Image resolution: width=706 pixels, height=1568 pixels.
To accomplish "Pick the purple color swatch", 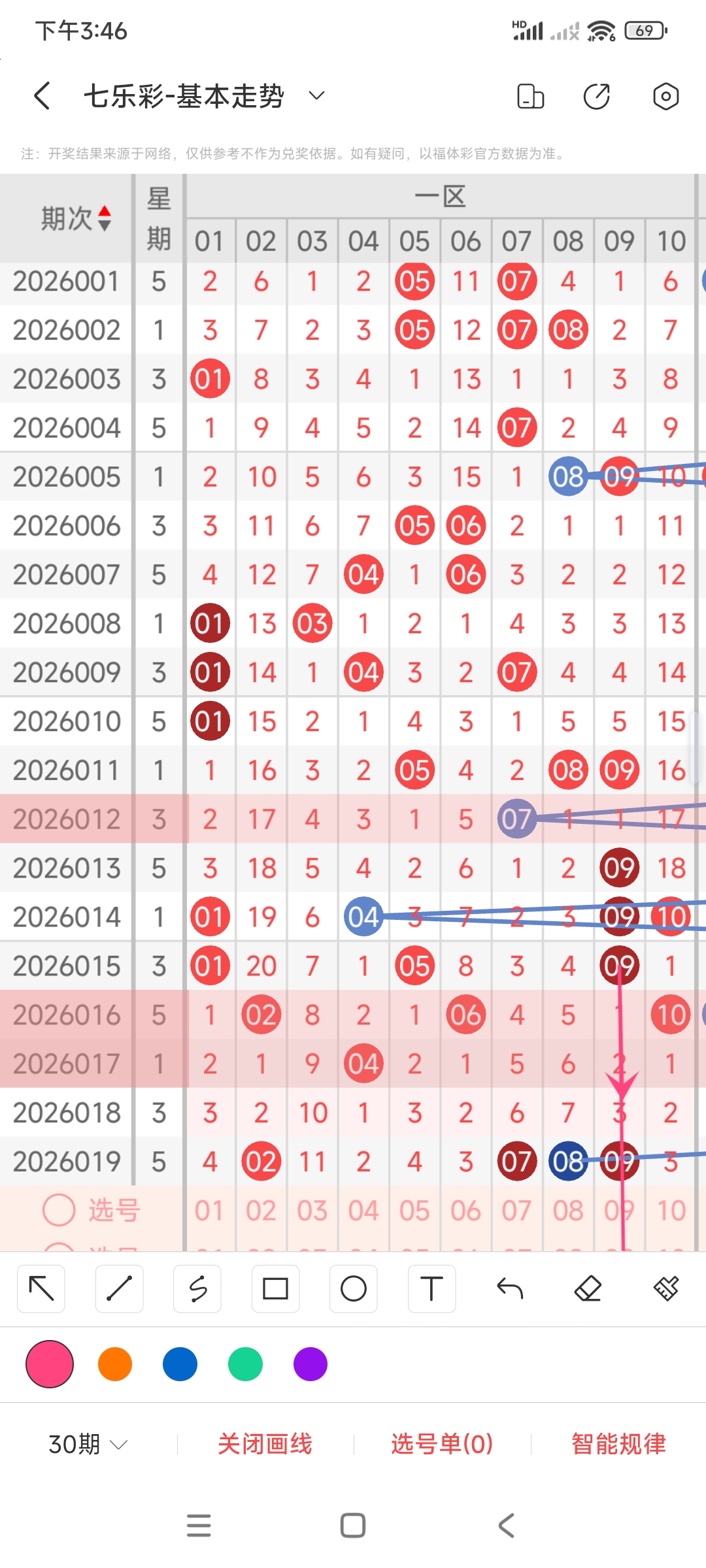I will 311,1364.
